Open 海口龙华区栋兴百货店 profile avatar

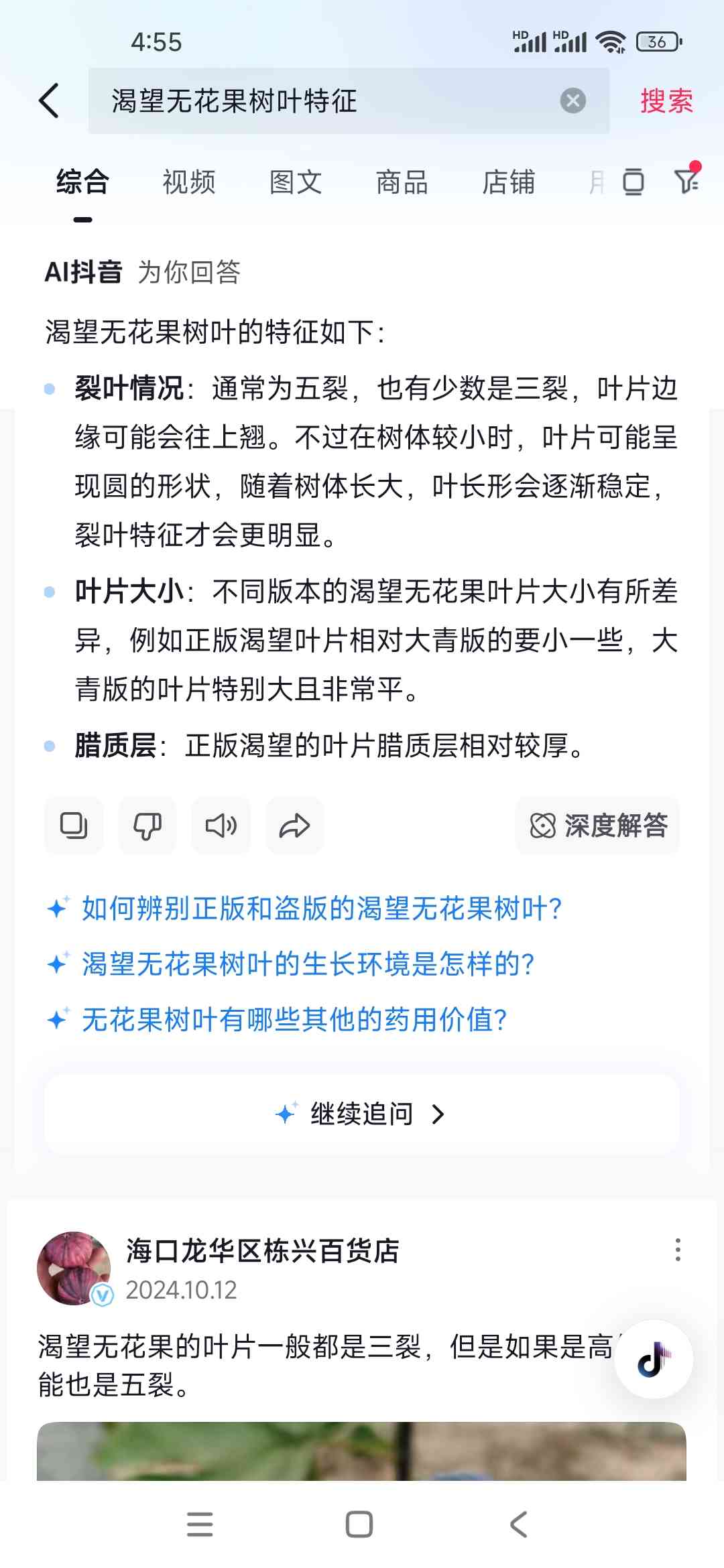[x=74, y=1268]
